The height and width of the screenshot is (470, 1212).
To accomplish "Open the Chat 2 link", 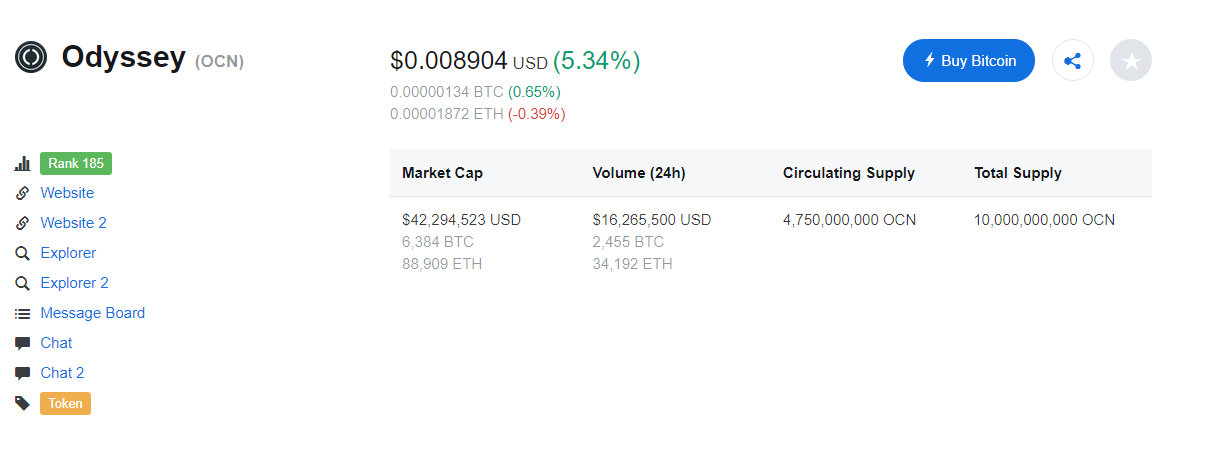I will (62, 373).
